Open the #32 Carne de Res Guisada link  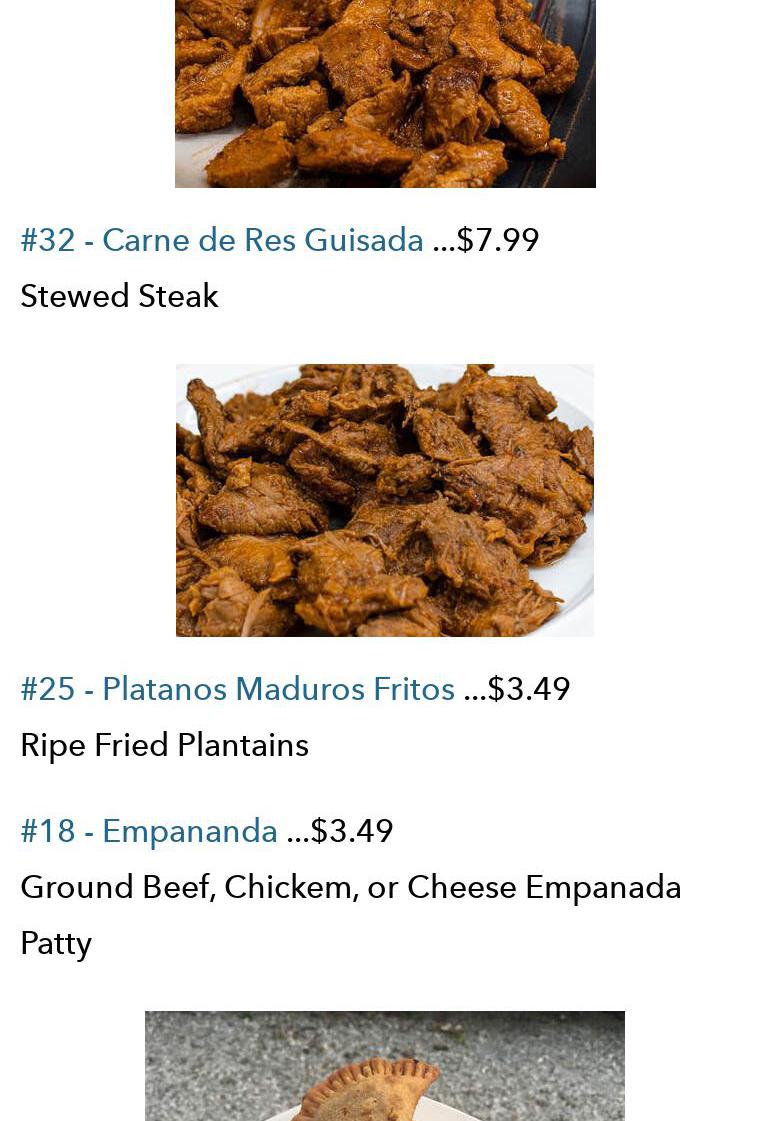point(222,240)
